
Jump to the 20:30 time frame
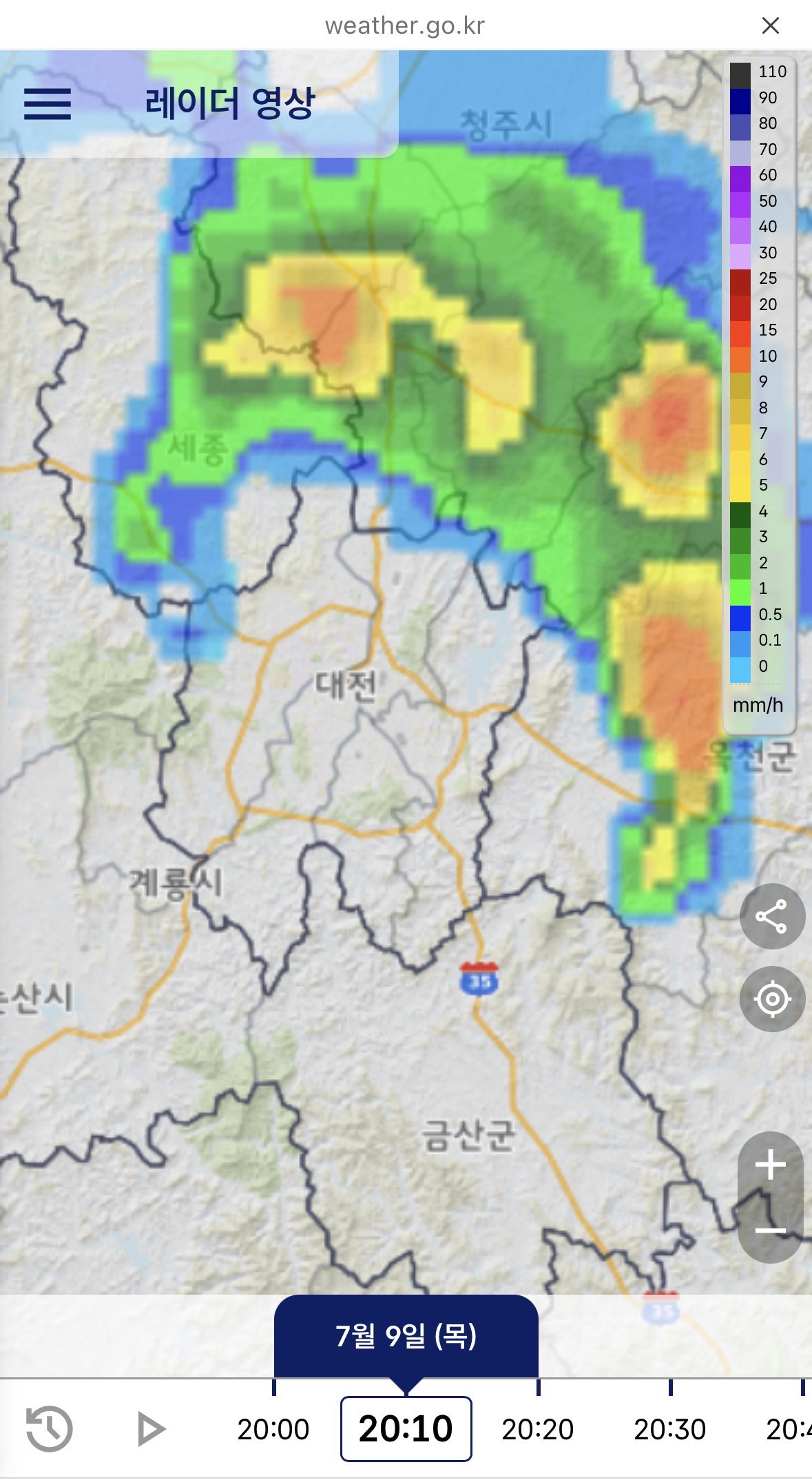(x=670, y=1429)
